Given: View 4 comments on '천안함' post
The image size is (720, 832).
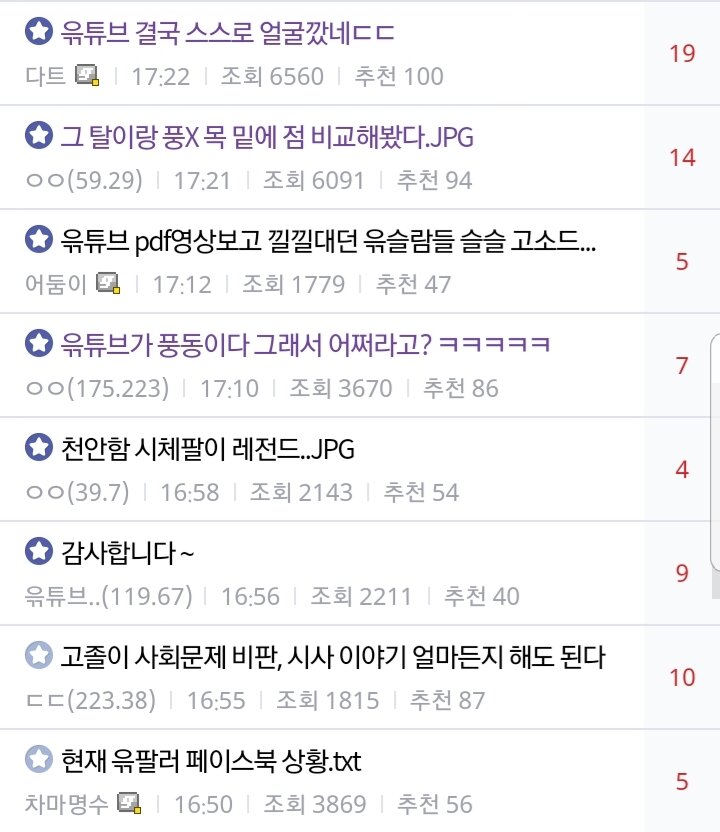Looking at the screenshot, I should [682, 469].
